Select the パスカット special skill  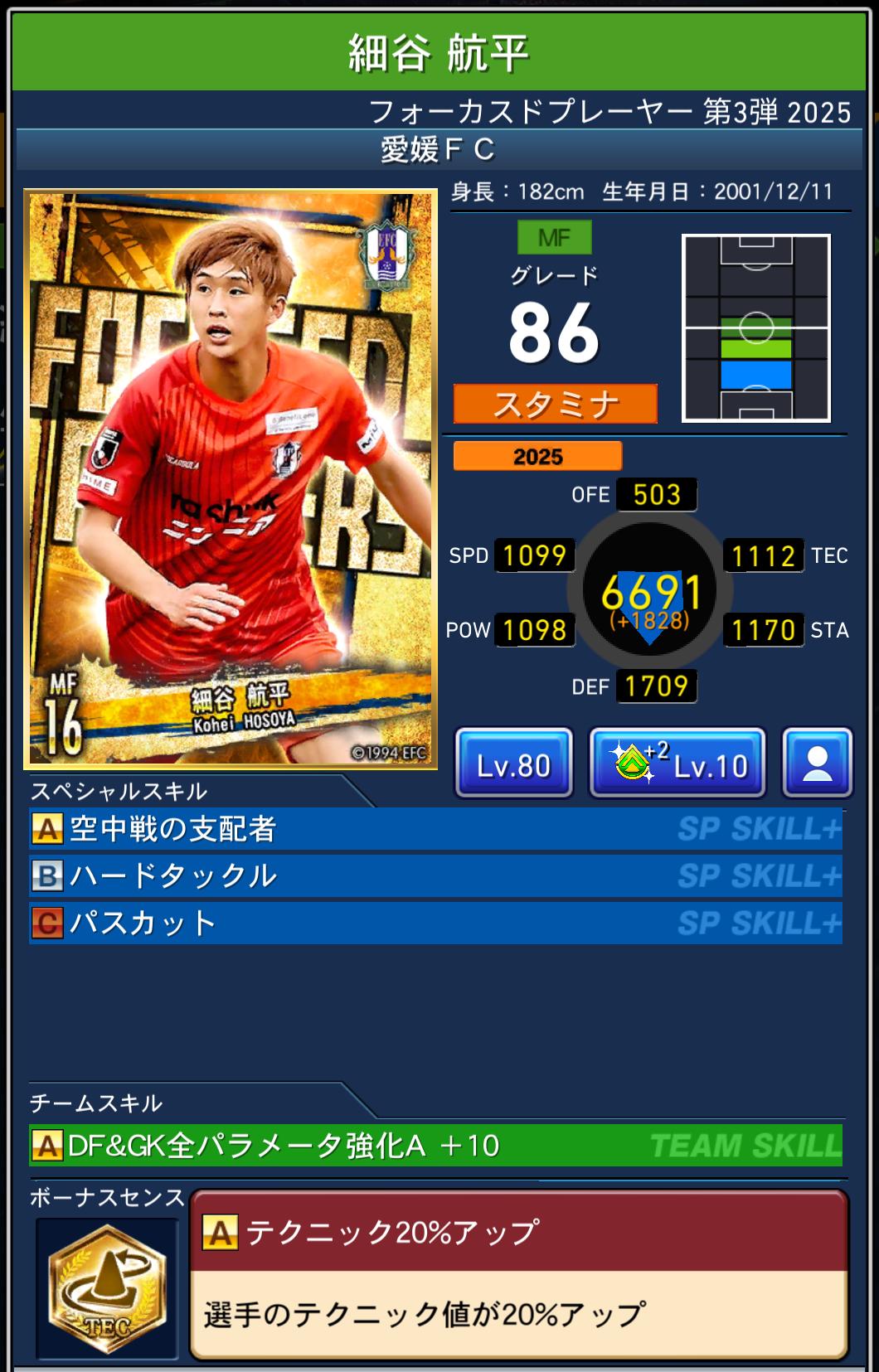tap(435, 923)
